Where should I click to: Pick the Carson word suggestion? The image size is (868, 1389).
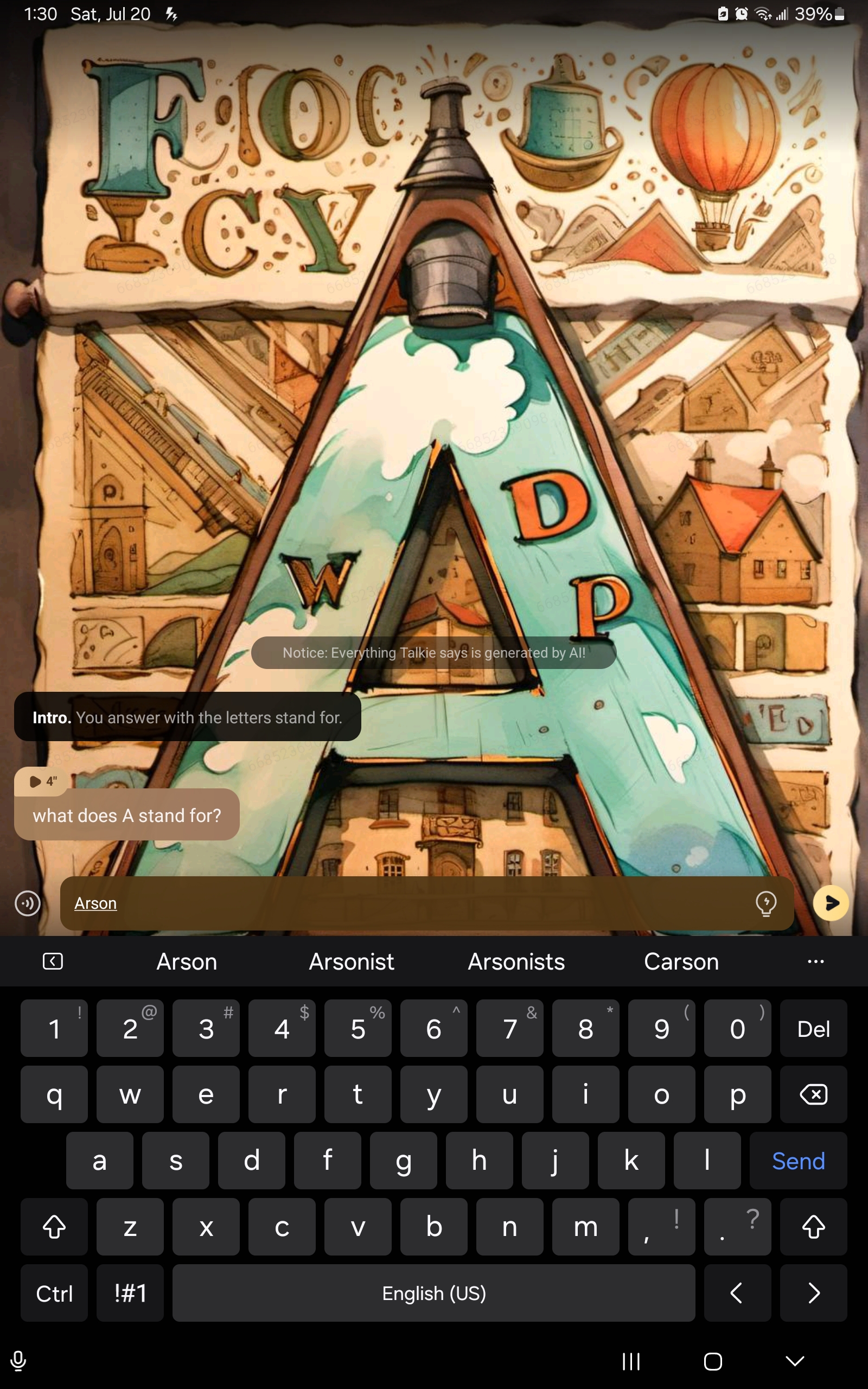pos(681,961)
